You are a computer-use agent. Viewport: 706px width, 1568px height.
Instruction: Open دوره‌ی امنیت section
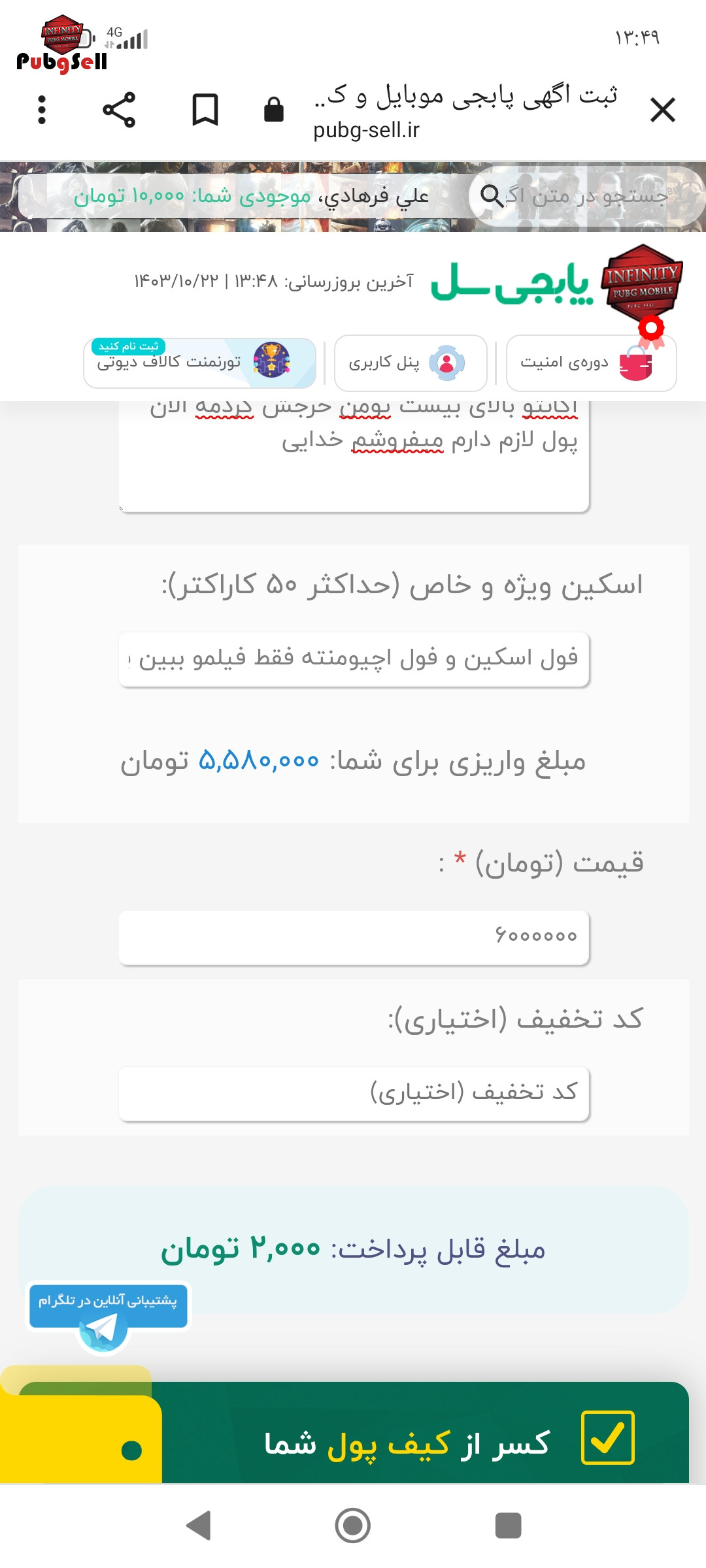(591, 363)
